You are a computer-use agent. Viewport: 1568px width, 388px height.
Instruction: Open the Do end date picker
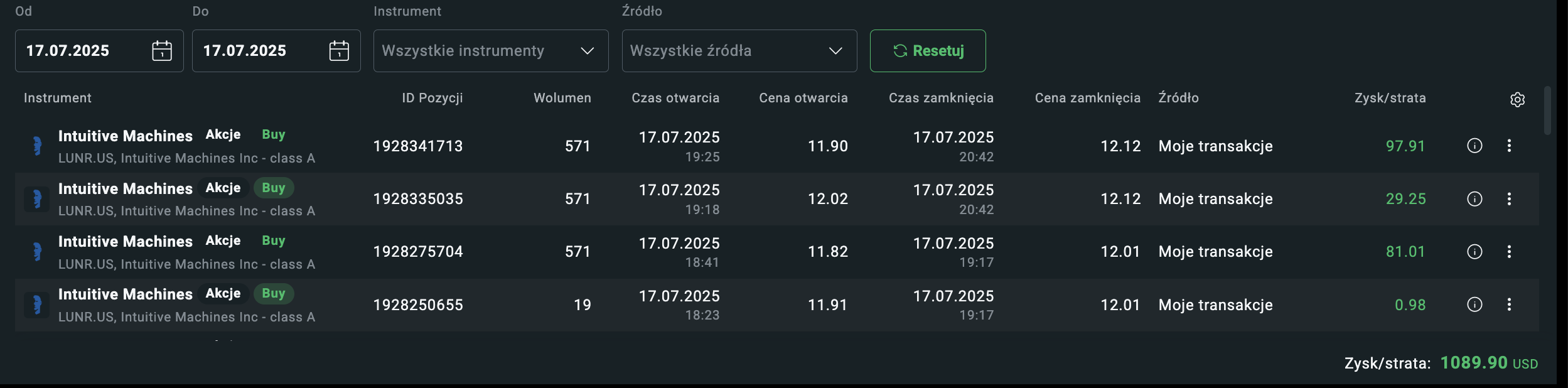[x=339, y=51]
